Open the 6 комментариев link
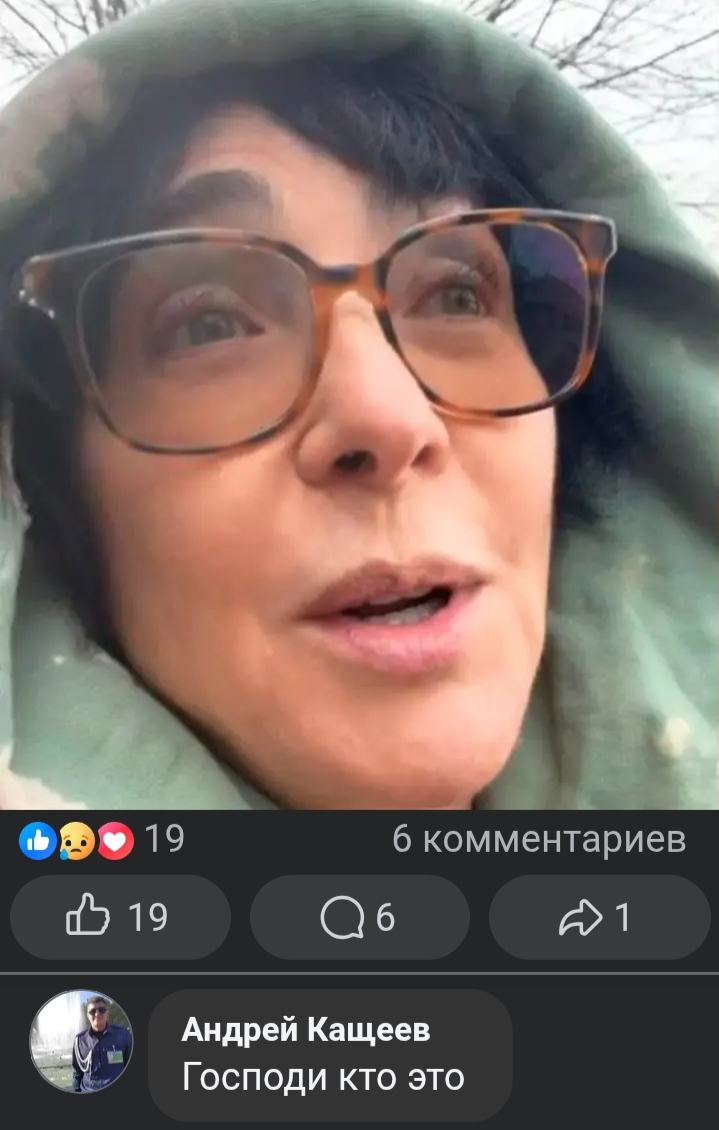This screenshot has height=1130, width=719. [539, 840]
